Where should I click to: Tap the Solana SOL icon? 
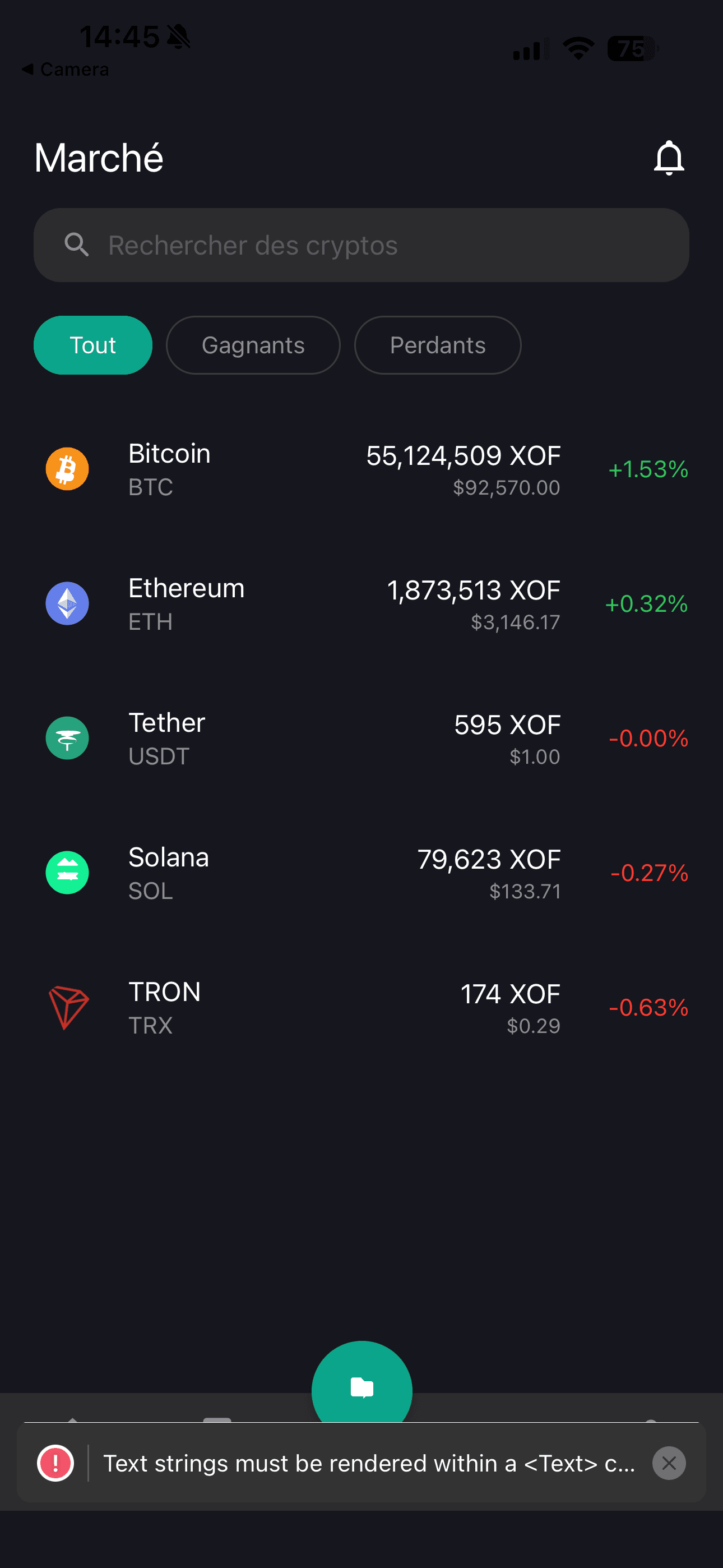(x=68, y=873)
